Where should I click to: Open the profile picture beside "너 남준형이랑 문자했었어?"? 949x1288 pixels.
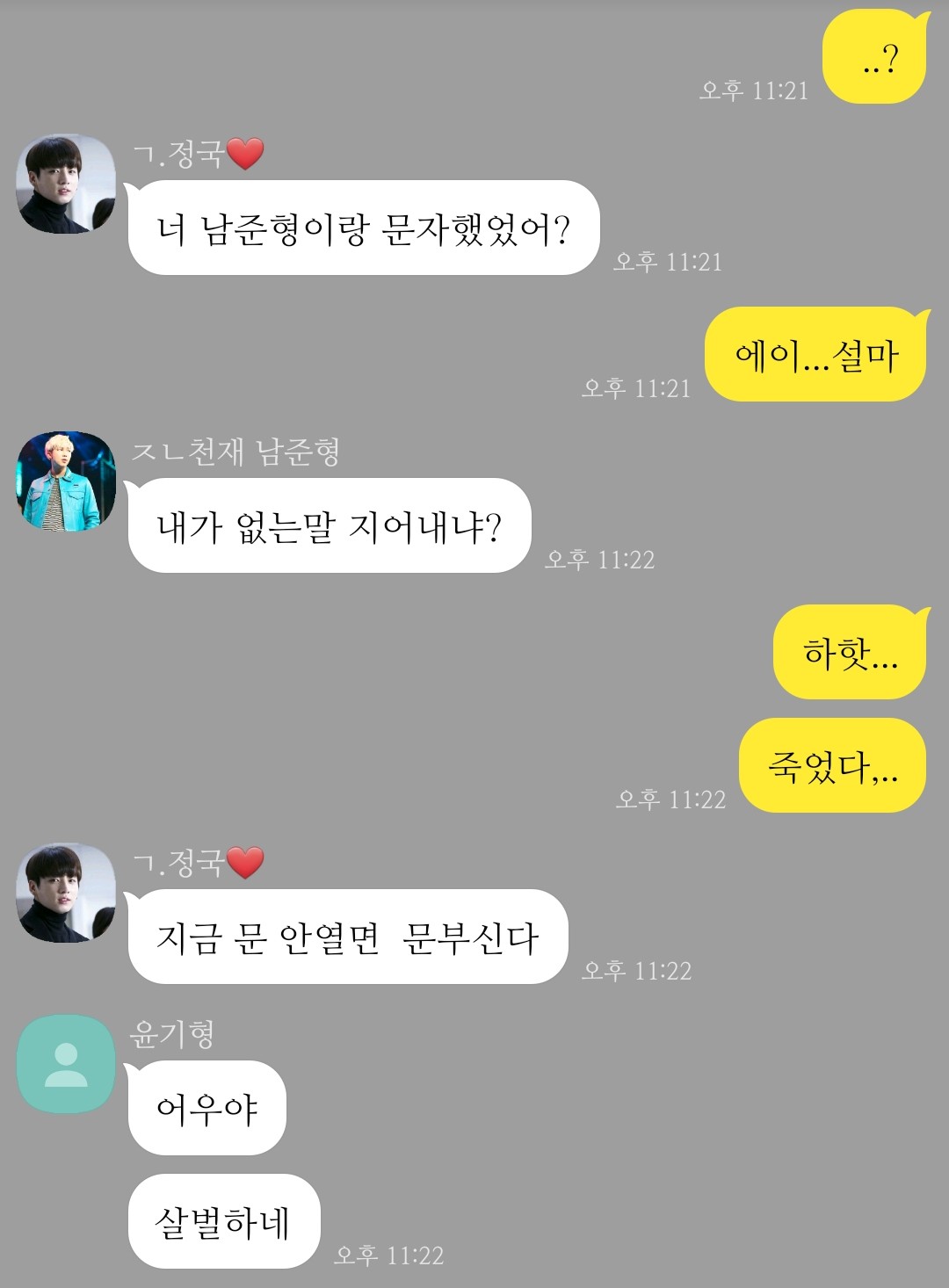pyautogui.click(x=66, y=185)
